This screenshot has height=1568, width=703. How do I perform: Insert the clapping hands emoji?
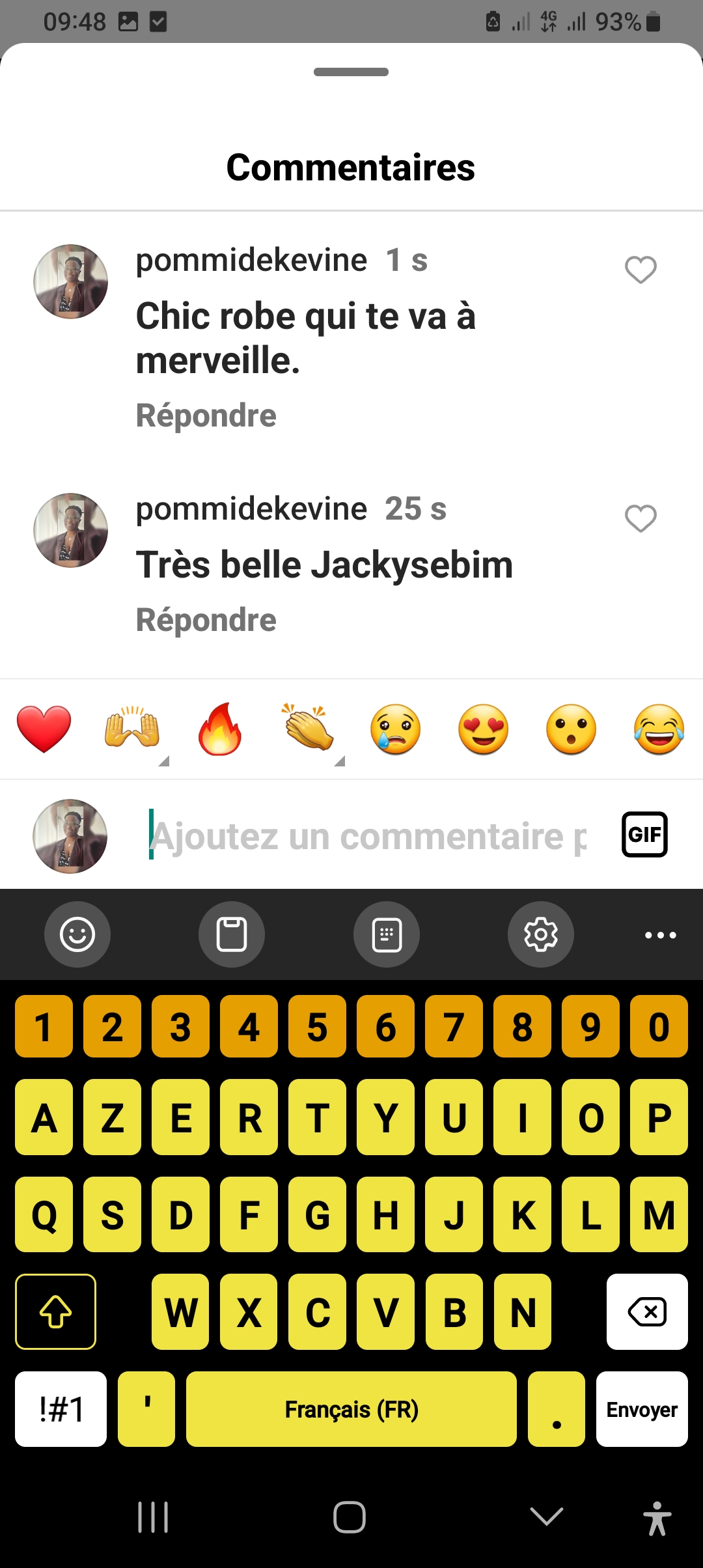pos(308,728)
